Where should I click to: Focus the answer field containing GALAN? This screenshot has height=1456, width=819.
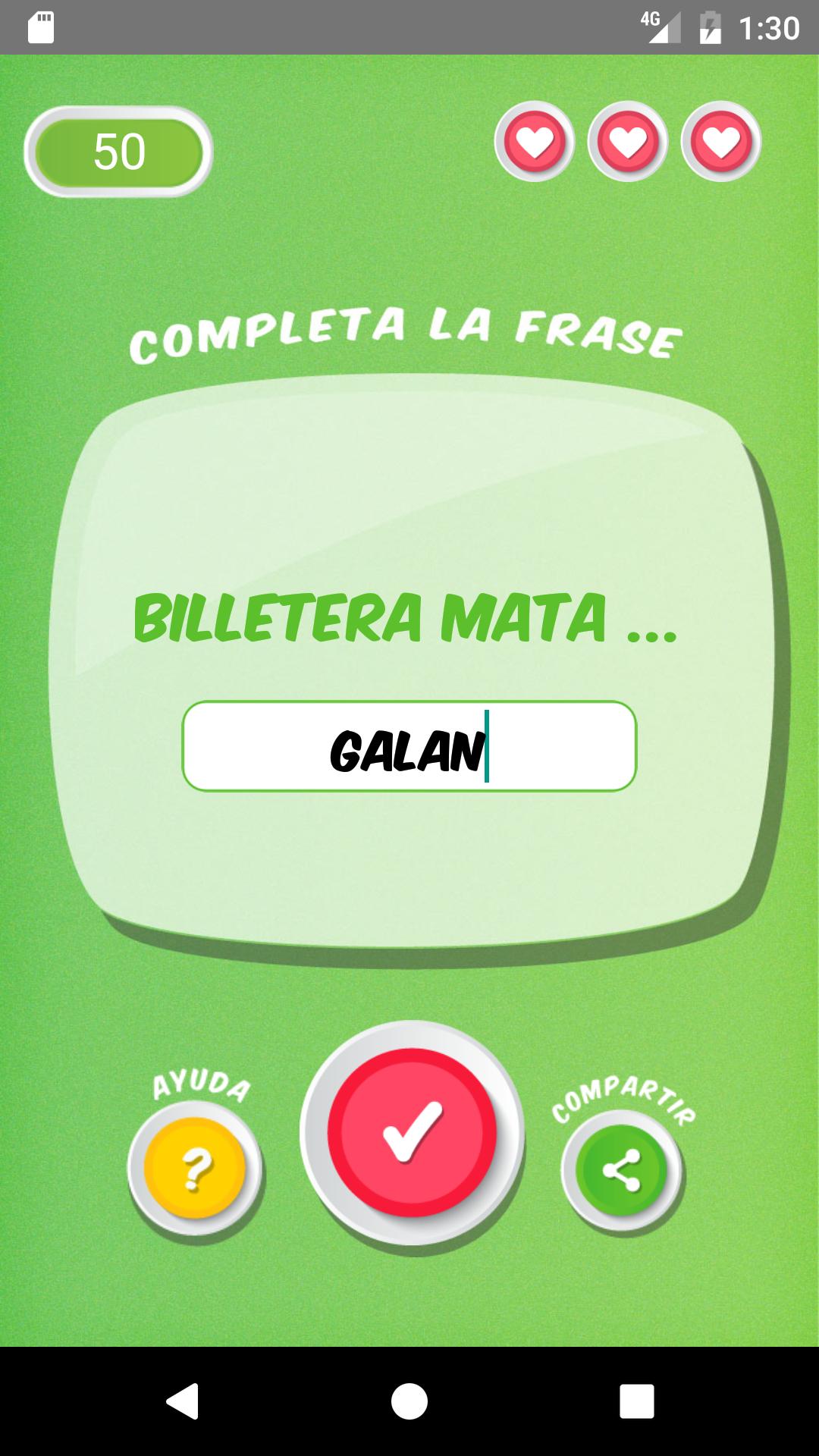point(409,746)
